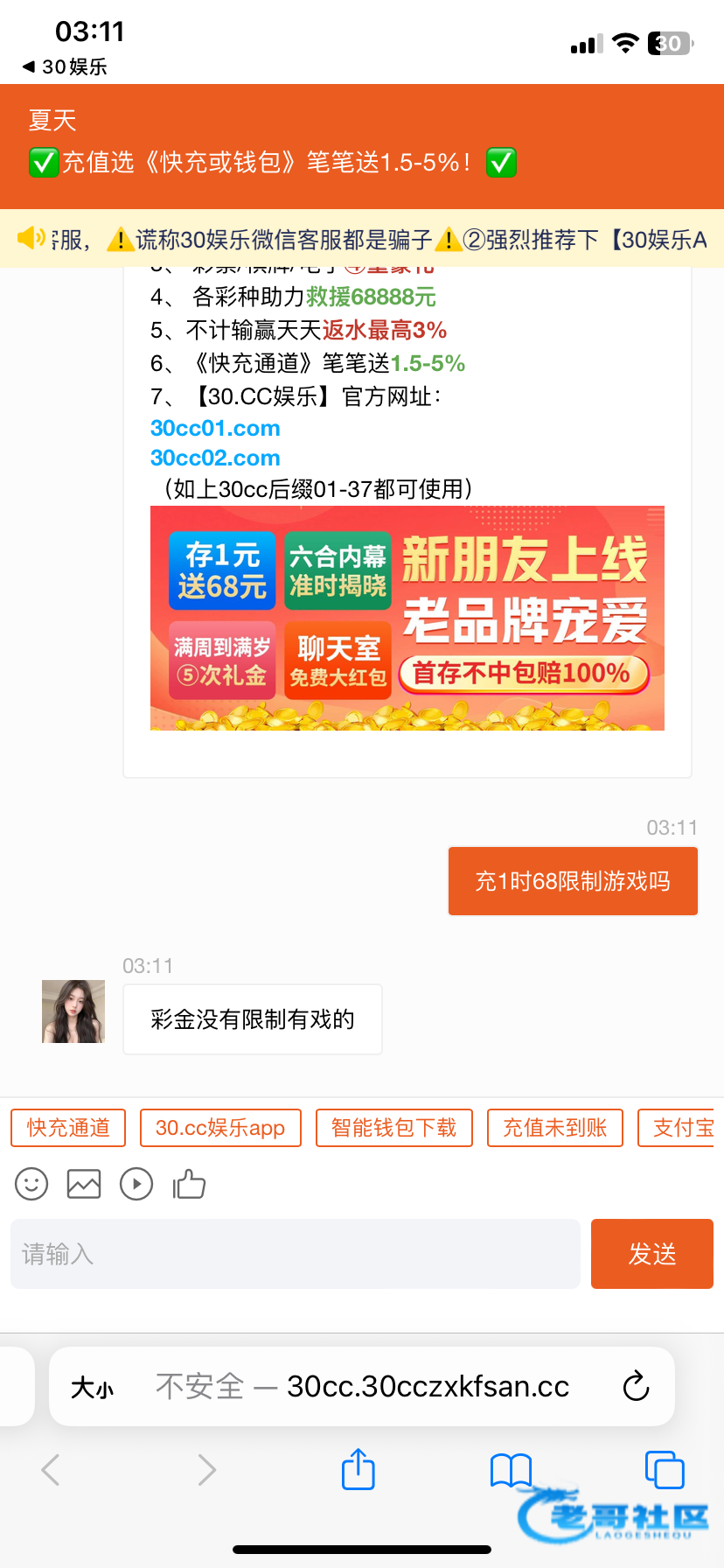The image size is (724, 1568).
Task: Open Safari tabs overview
Action: point(664,1469)
